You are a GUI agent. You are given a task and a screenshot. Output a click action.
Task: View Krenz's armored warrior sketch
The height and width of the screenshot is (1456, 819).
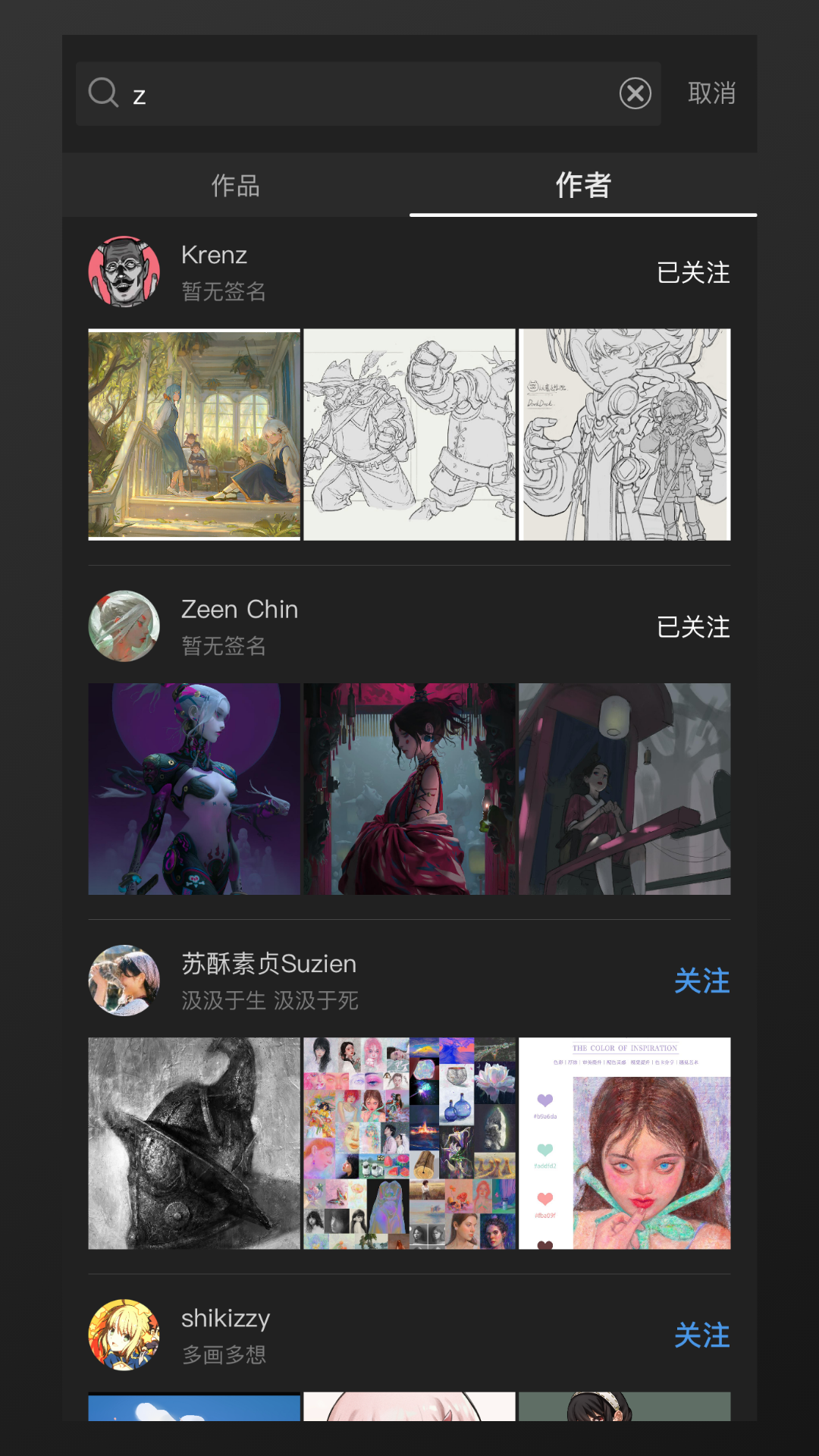(x=409, y=435)
